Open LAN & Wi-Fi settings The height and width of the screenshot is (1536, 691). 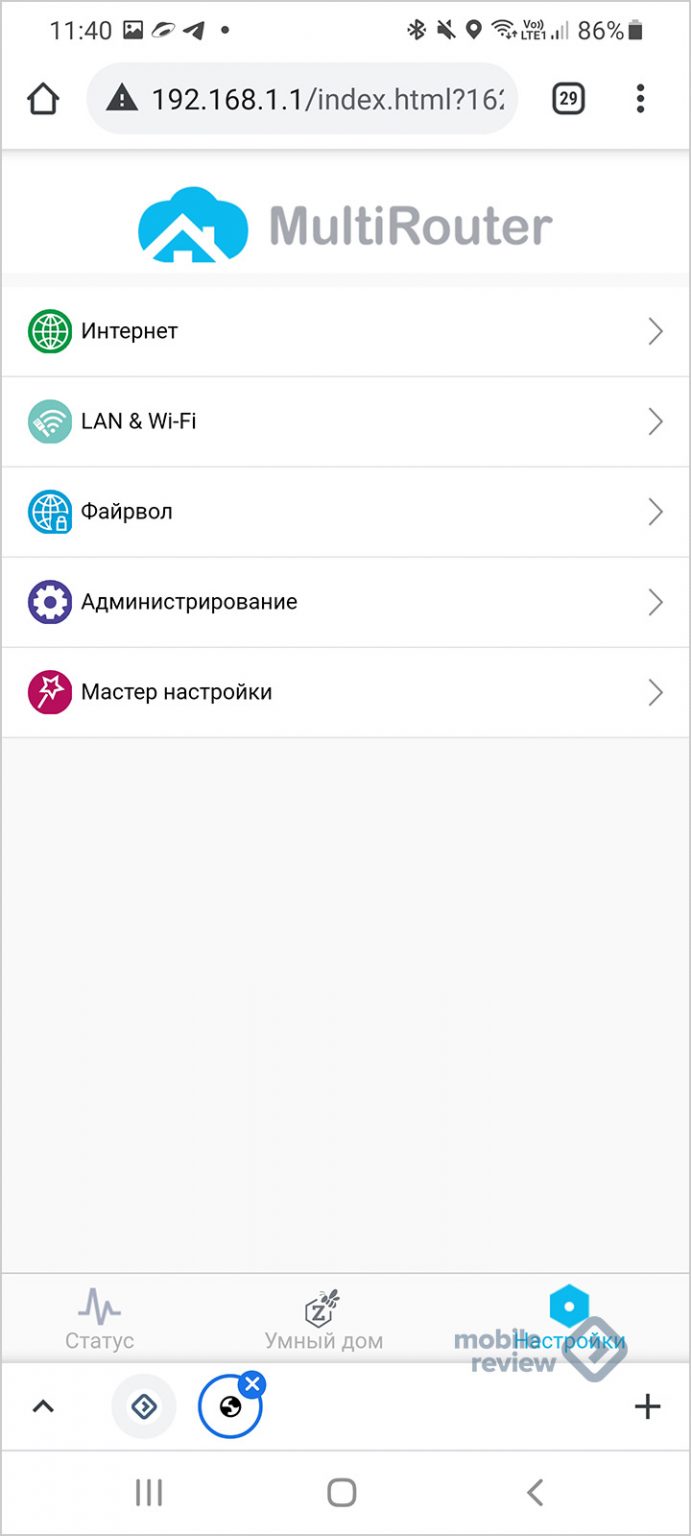pos(345,421)
